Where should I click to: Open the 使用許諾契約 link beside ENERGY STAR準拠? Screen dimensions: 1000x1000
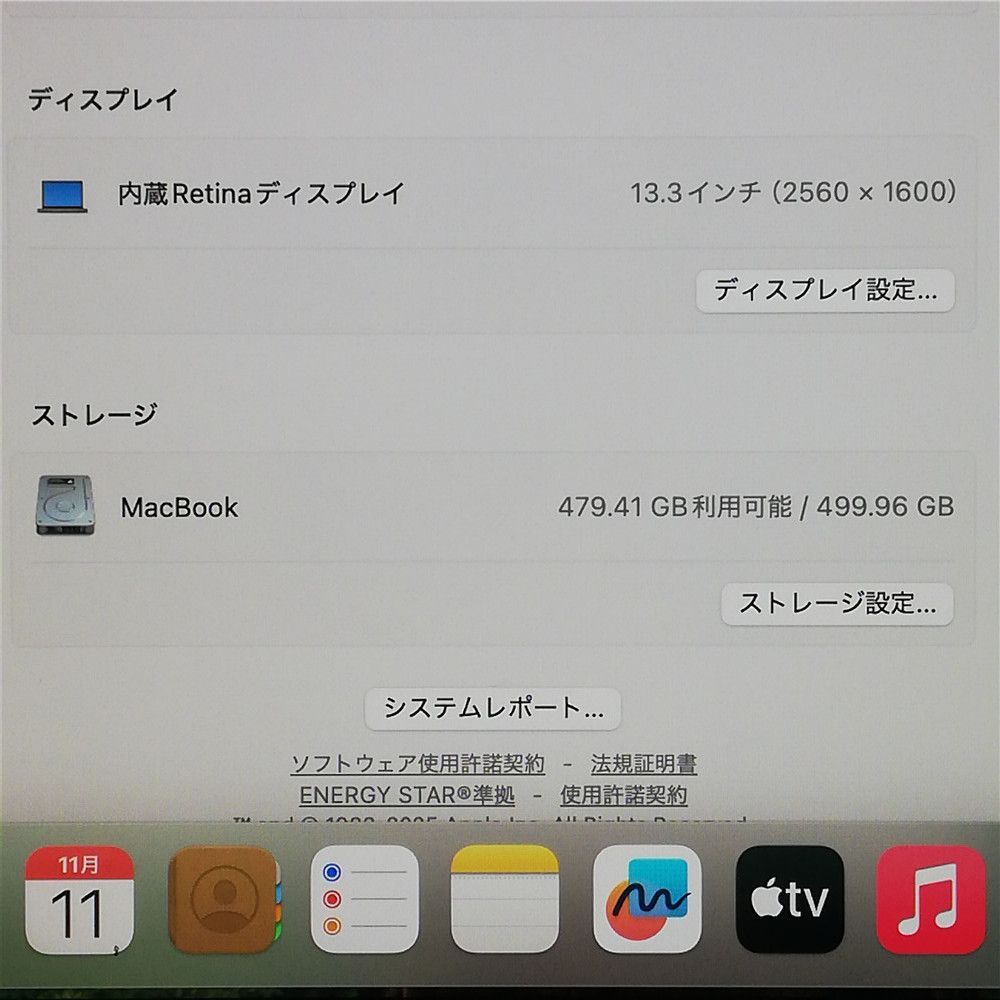tap(624, 796)
